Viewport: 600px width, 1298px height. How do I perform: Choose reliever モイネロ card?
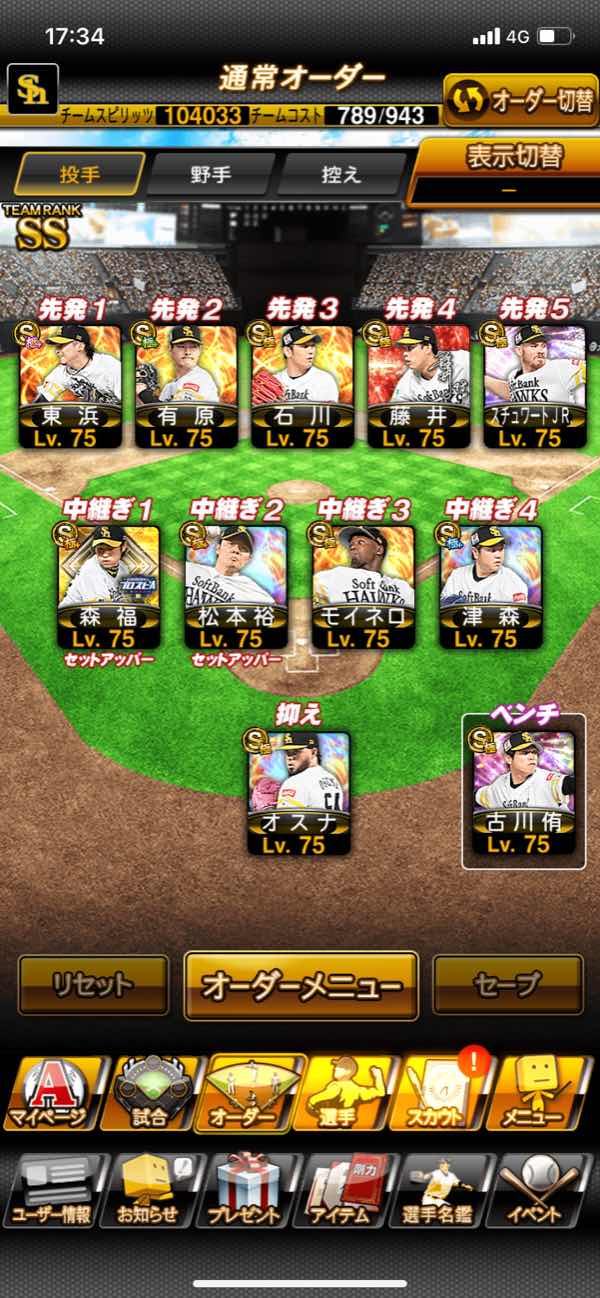point(364,585)
